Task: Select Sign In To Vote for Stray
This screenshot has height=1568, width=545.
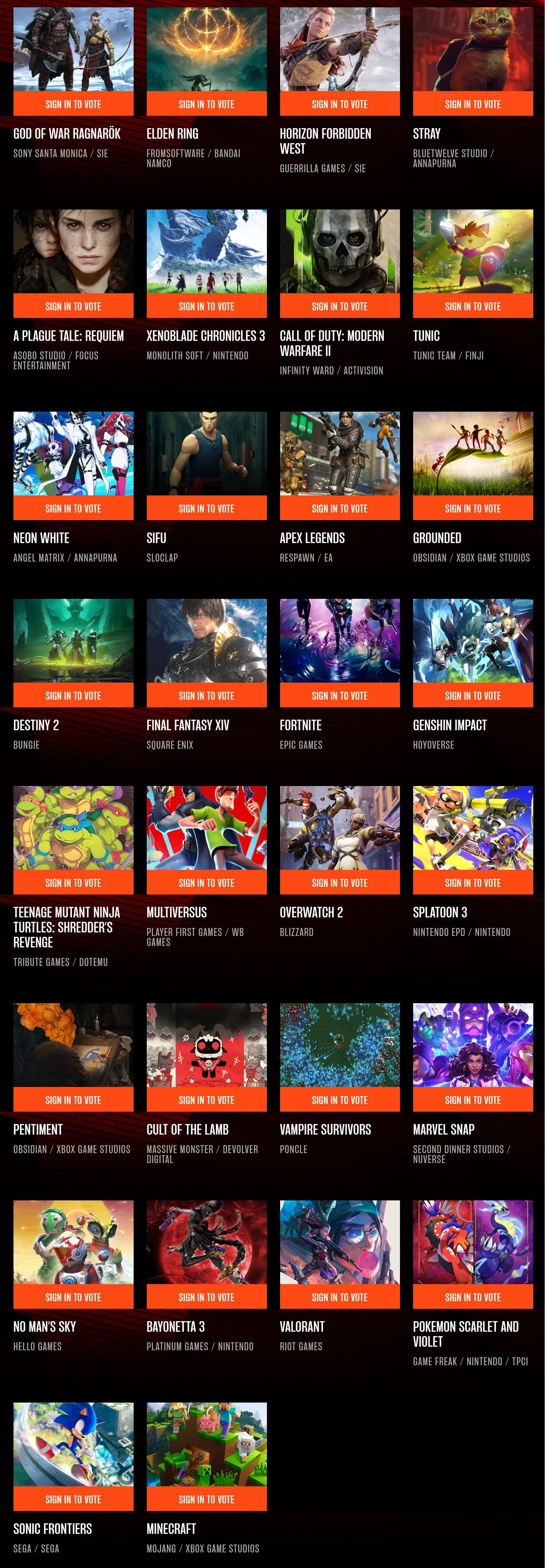Action: 473,104
